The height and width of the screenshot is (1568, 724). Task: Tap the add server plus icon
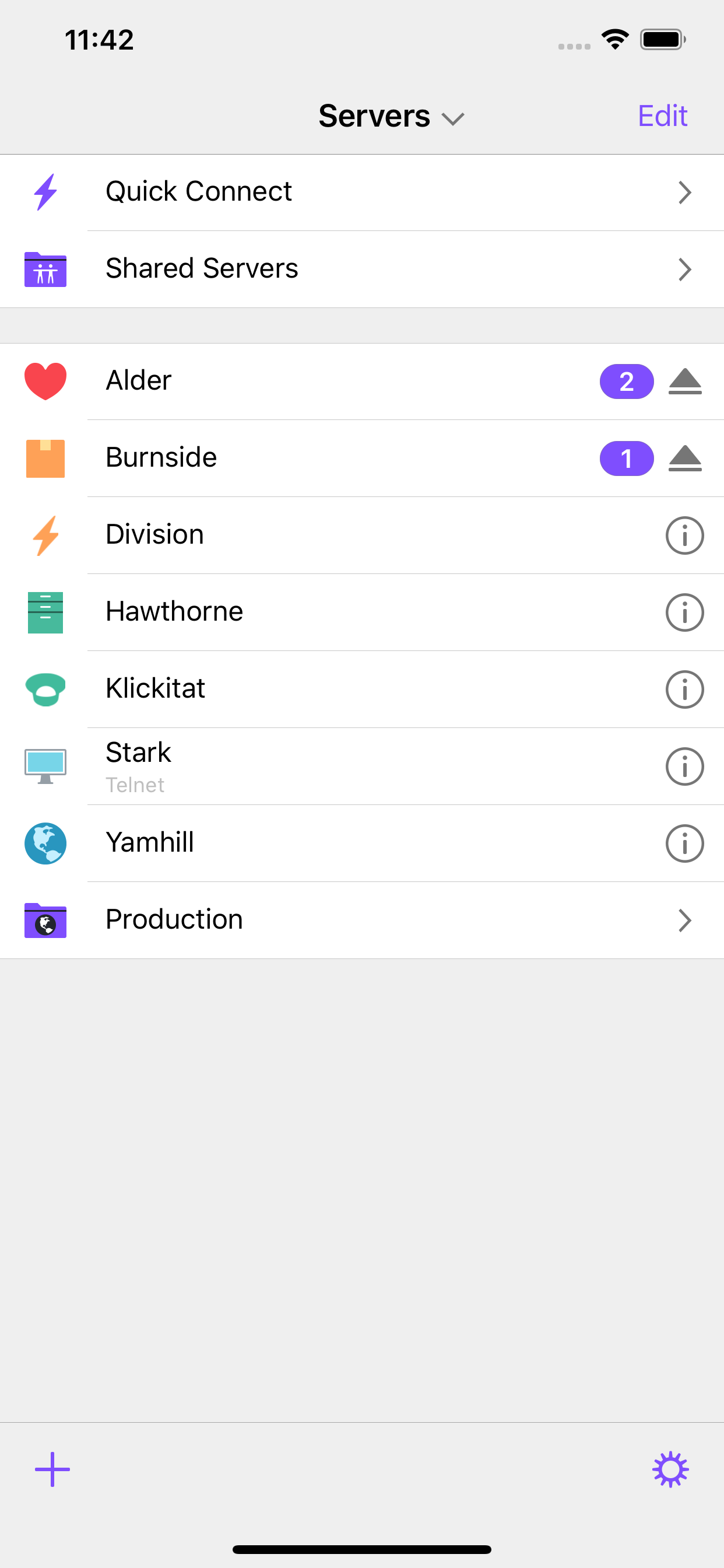pyautogui.click(x=52, y=1469)
